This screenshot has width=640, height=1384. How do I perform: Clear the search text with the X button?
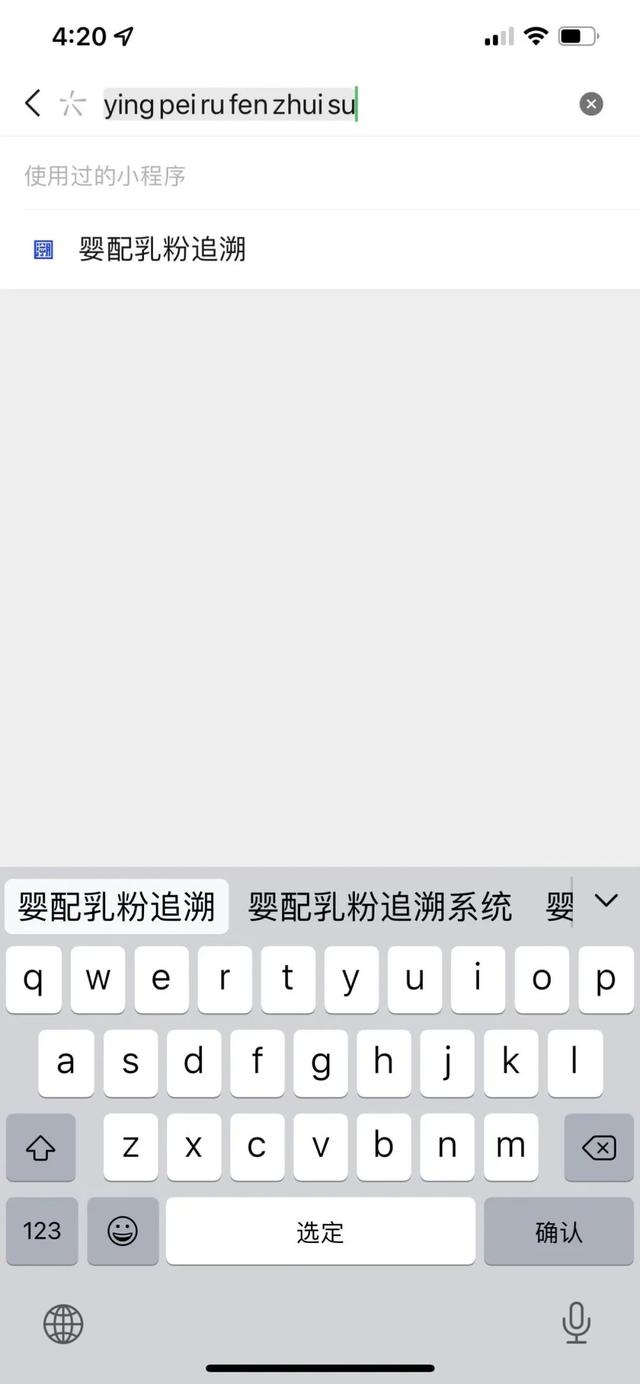tap(591, 104)
